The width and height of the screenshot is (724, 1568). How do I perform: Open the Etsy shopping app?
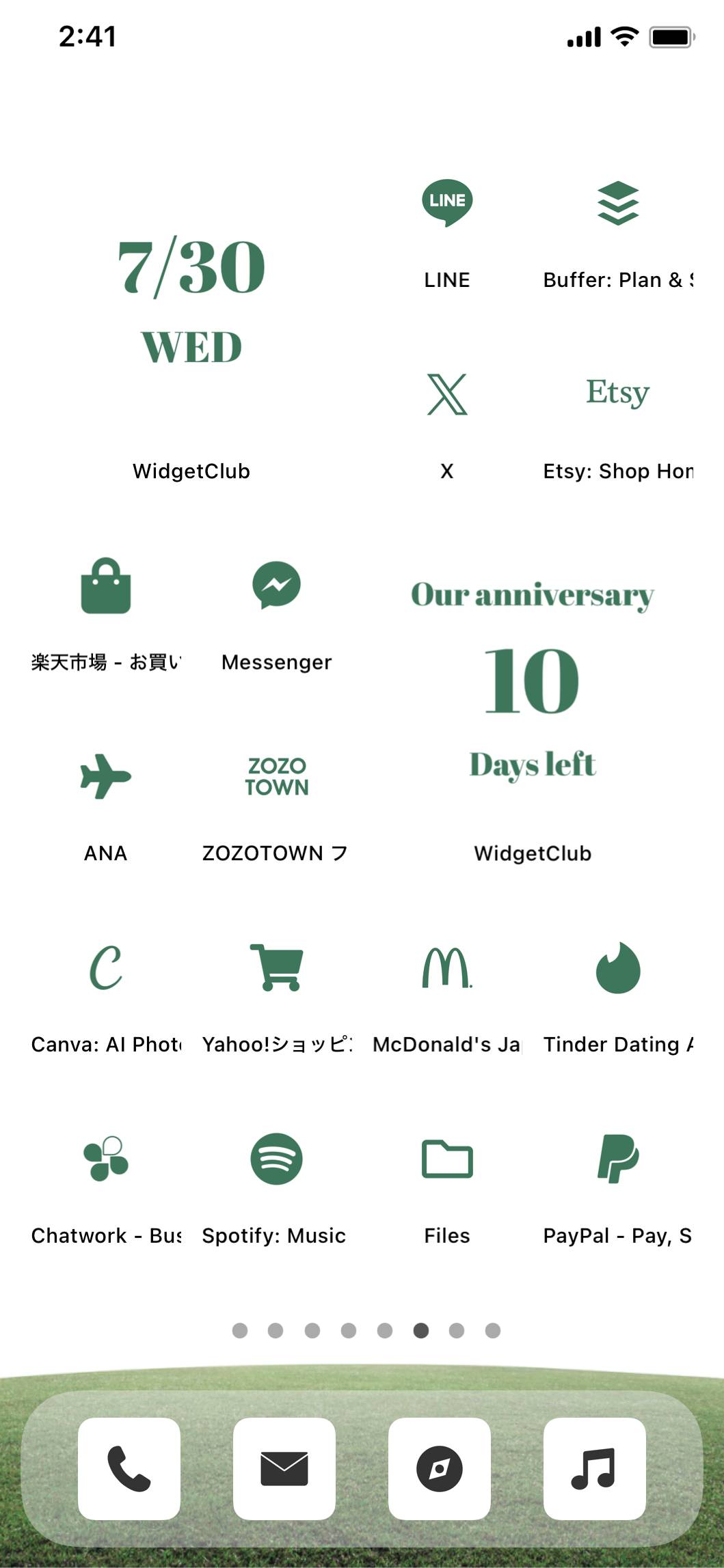617,394
